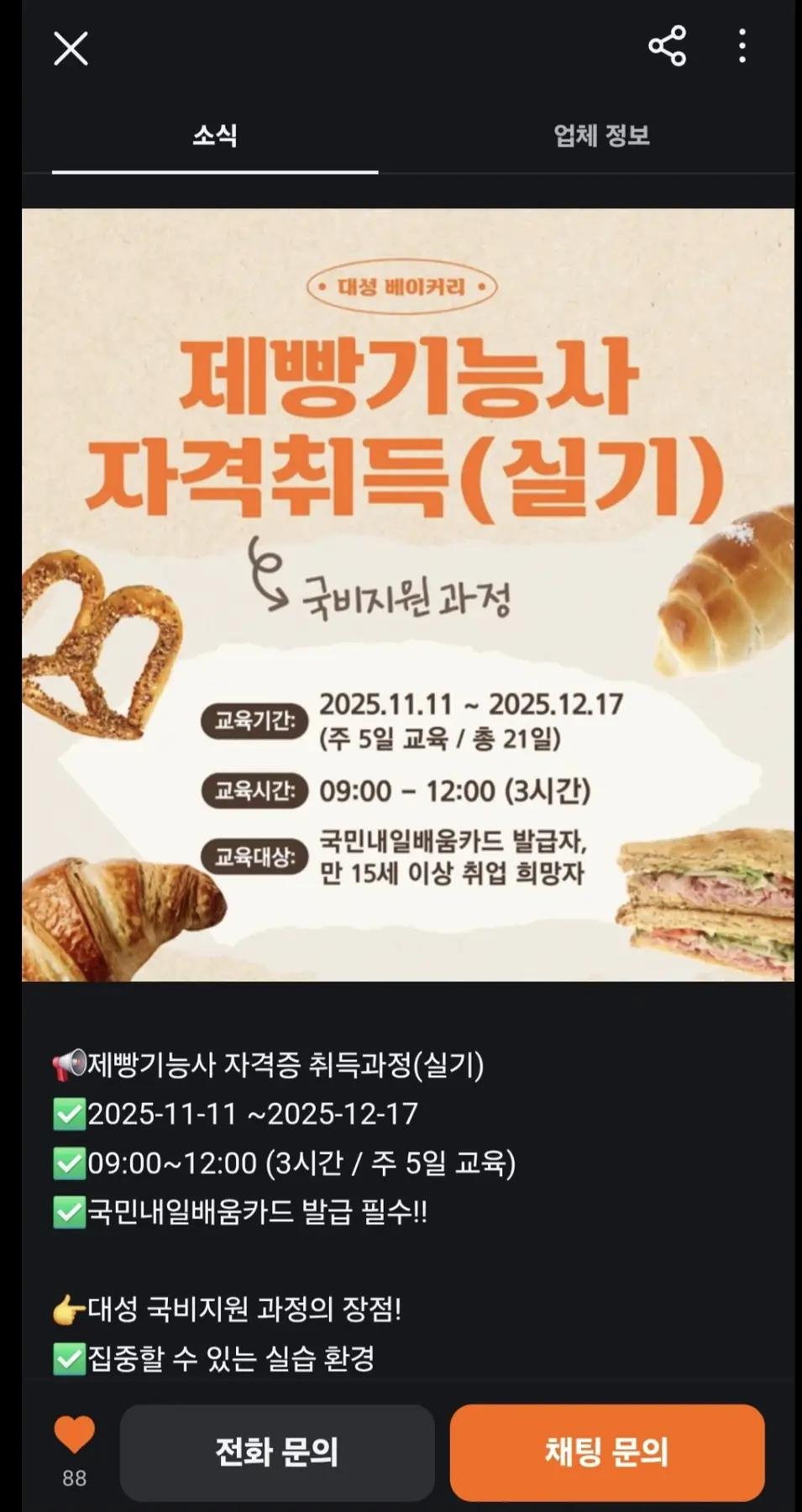
Task: Start a chat via 채팅 문의
Action: click(x=606, y=1452)
